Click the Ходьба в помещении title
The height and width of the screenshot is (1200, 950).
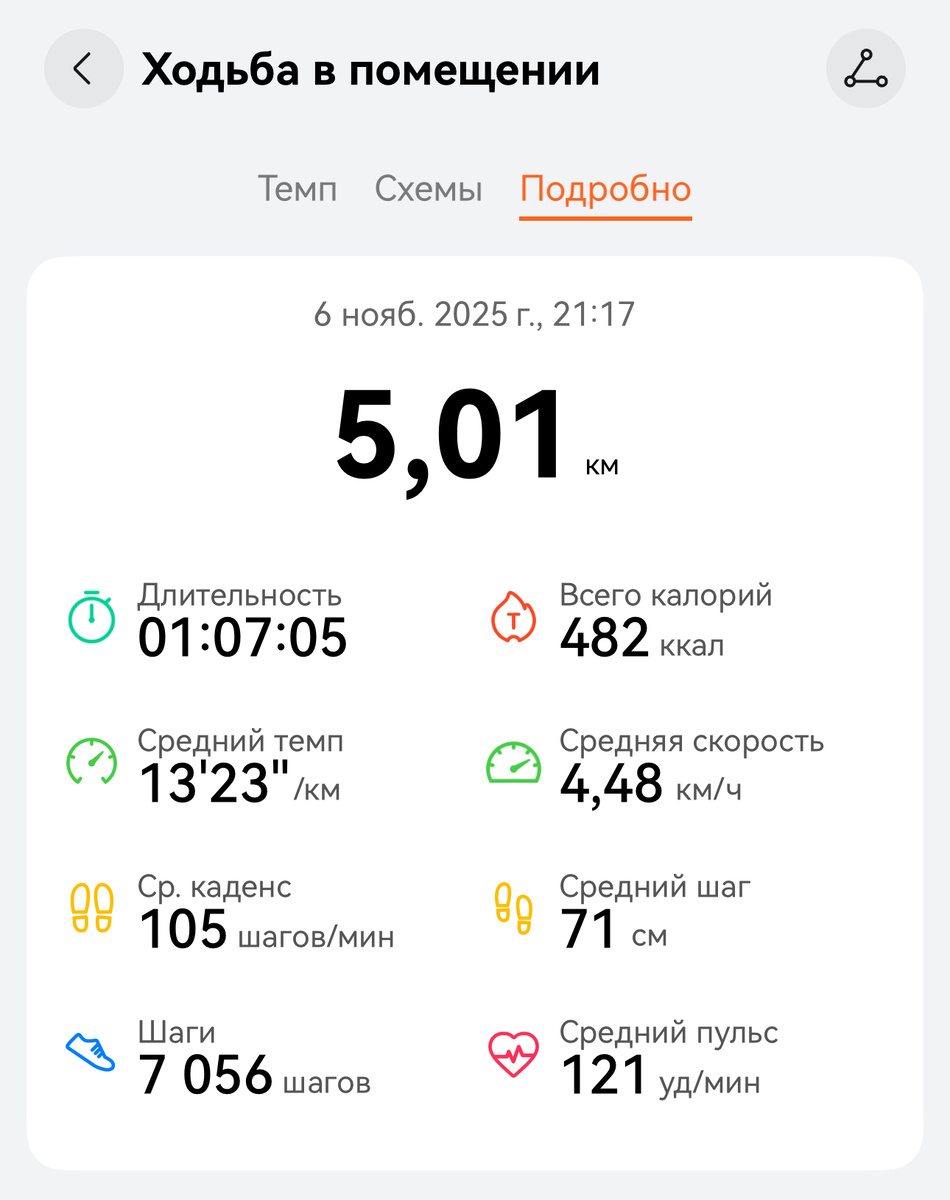point(371,68)
